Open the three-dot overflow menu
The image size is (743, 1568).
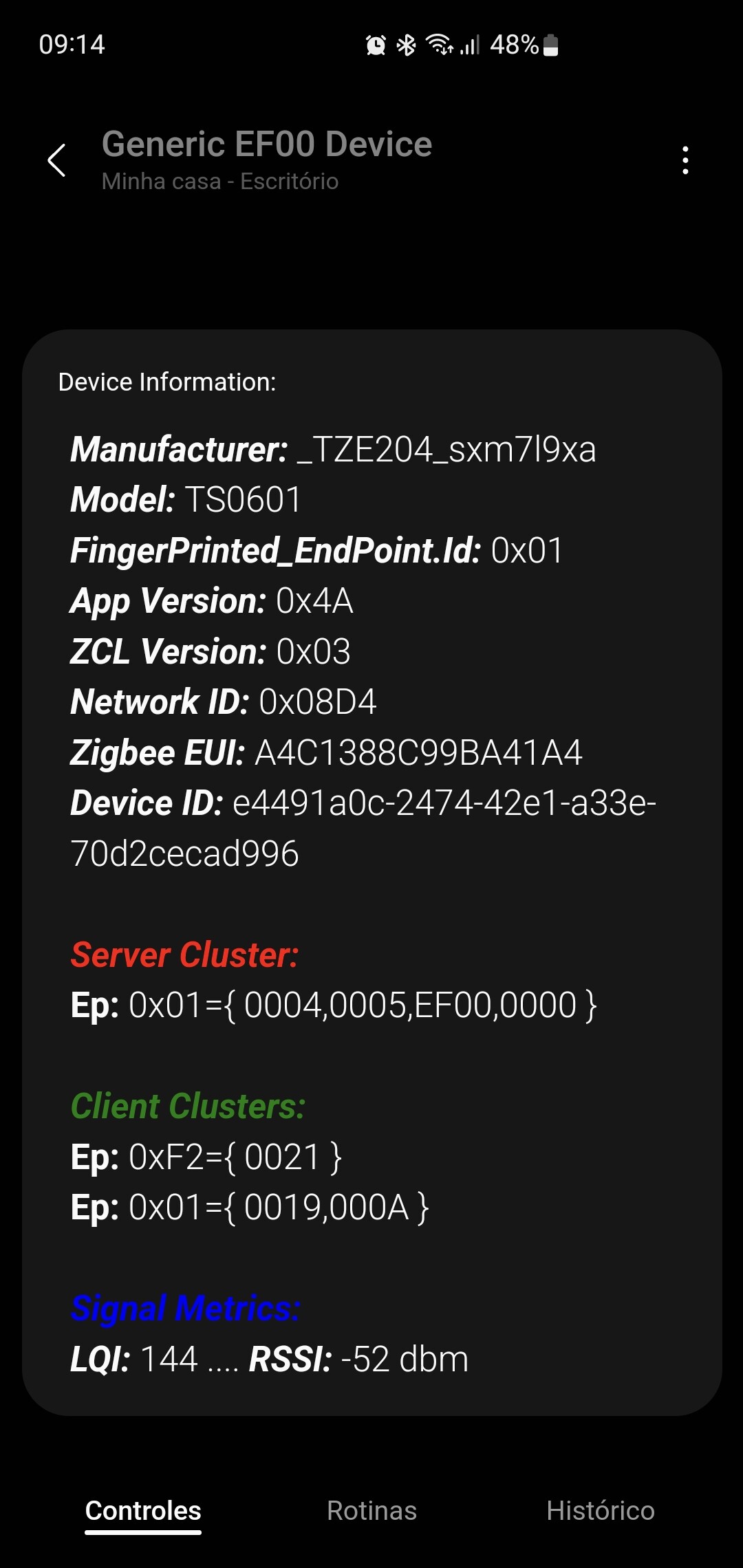[685, 160]
